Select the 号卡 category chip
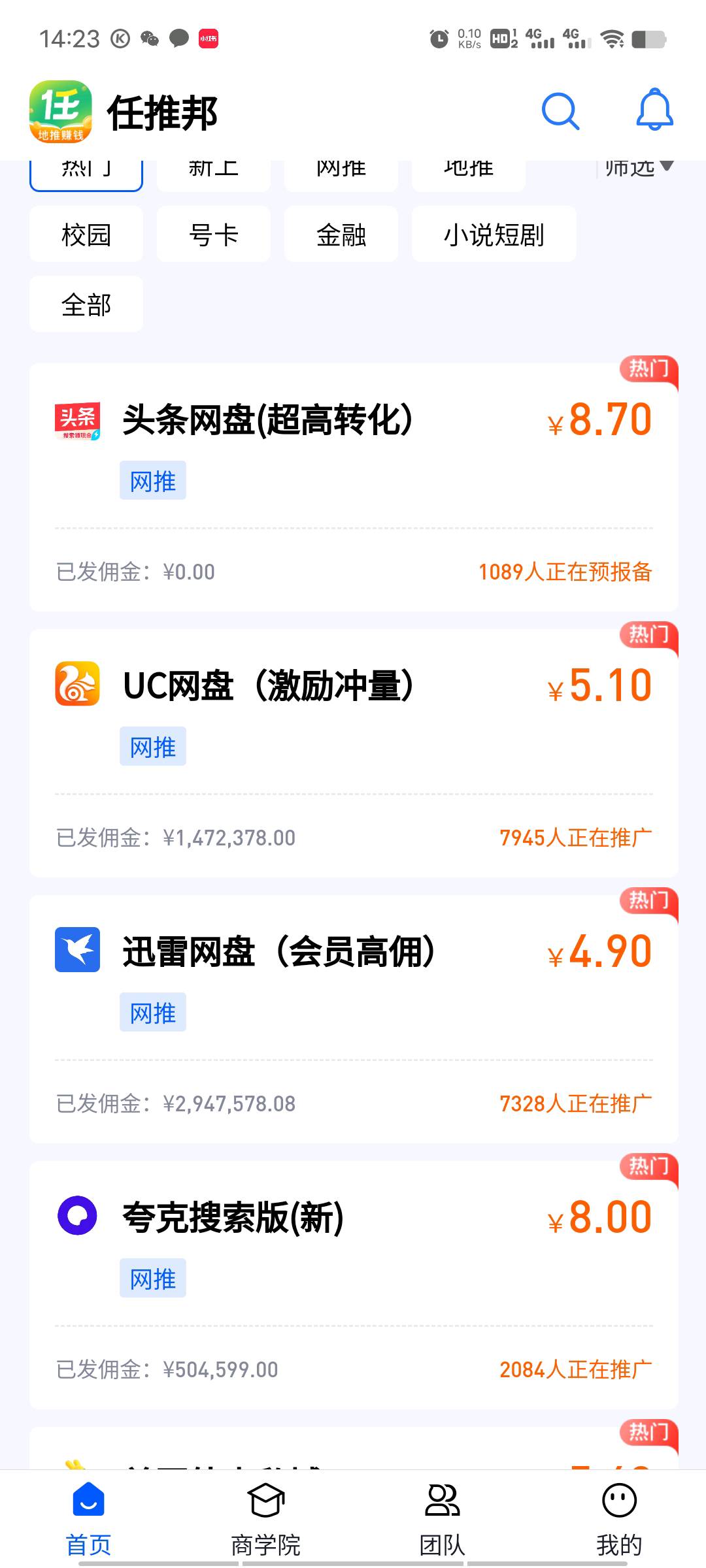The image size is (706, 1568). click(x=214, y=234)
